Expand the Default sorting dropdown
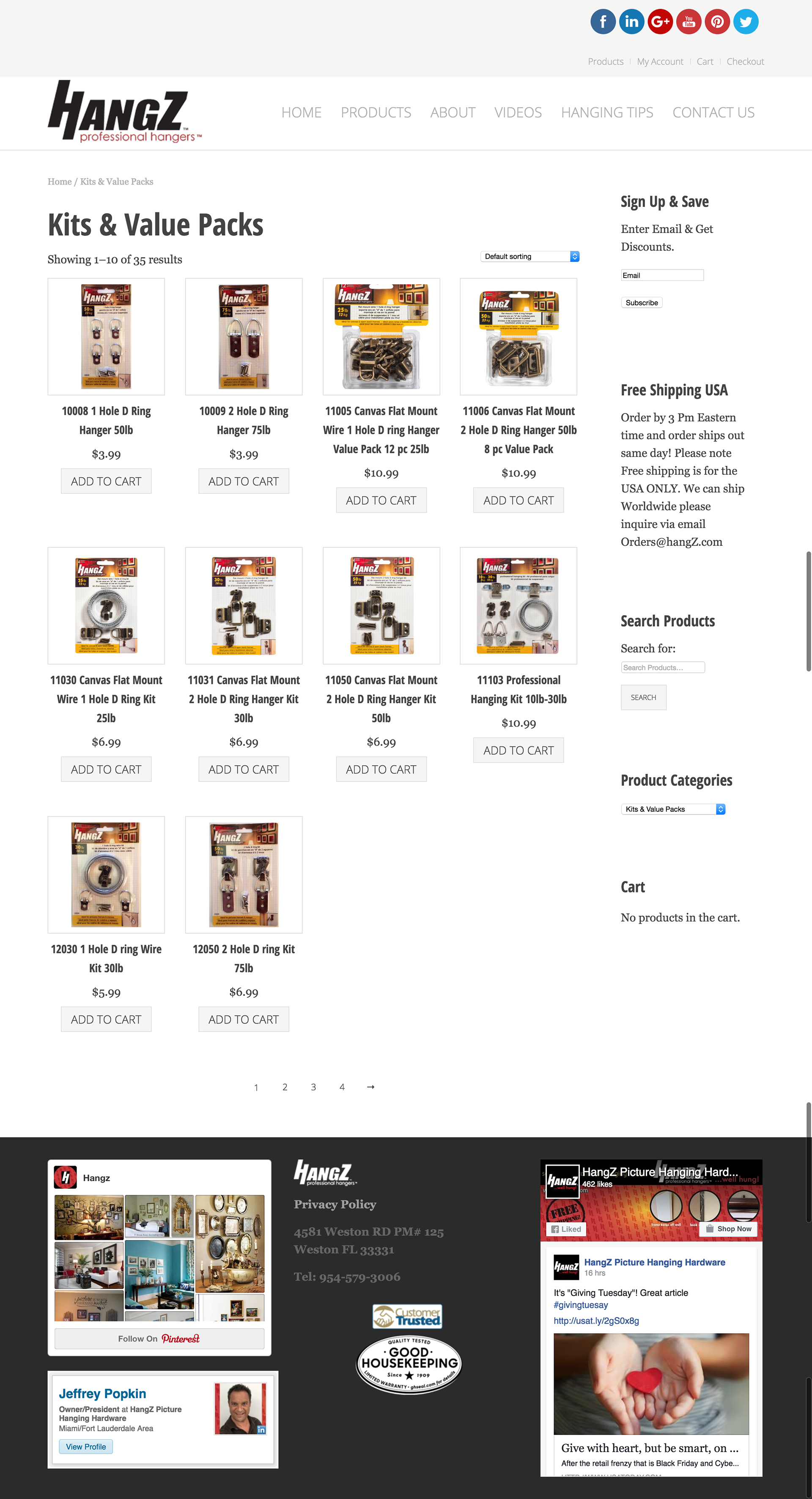This screenshot has height=1499, width=812. click(x=529, y=257)
